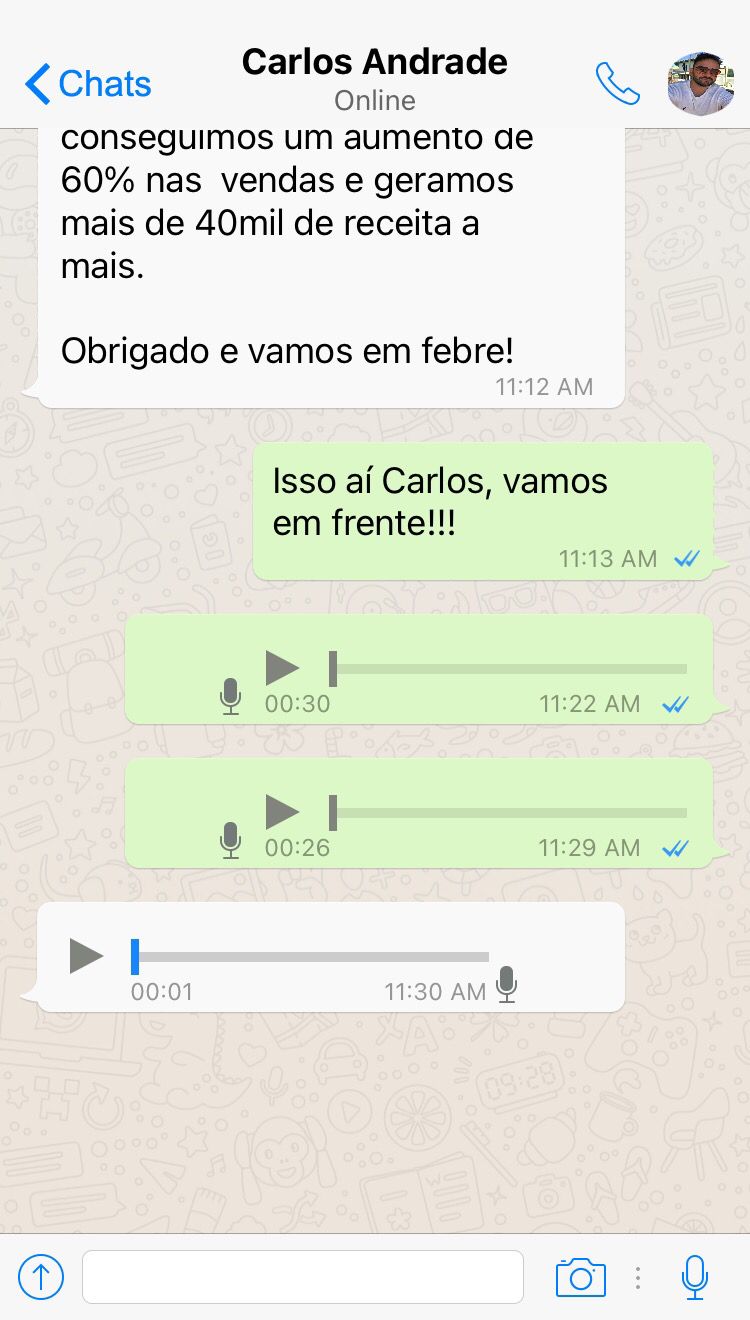750x1320 pixels.
Task: Focus the message text input field
Action: 302,1277
